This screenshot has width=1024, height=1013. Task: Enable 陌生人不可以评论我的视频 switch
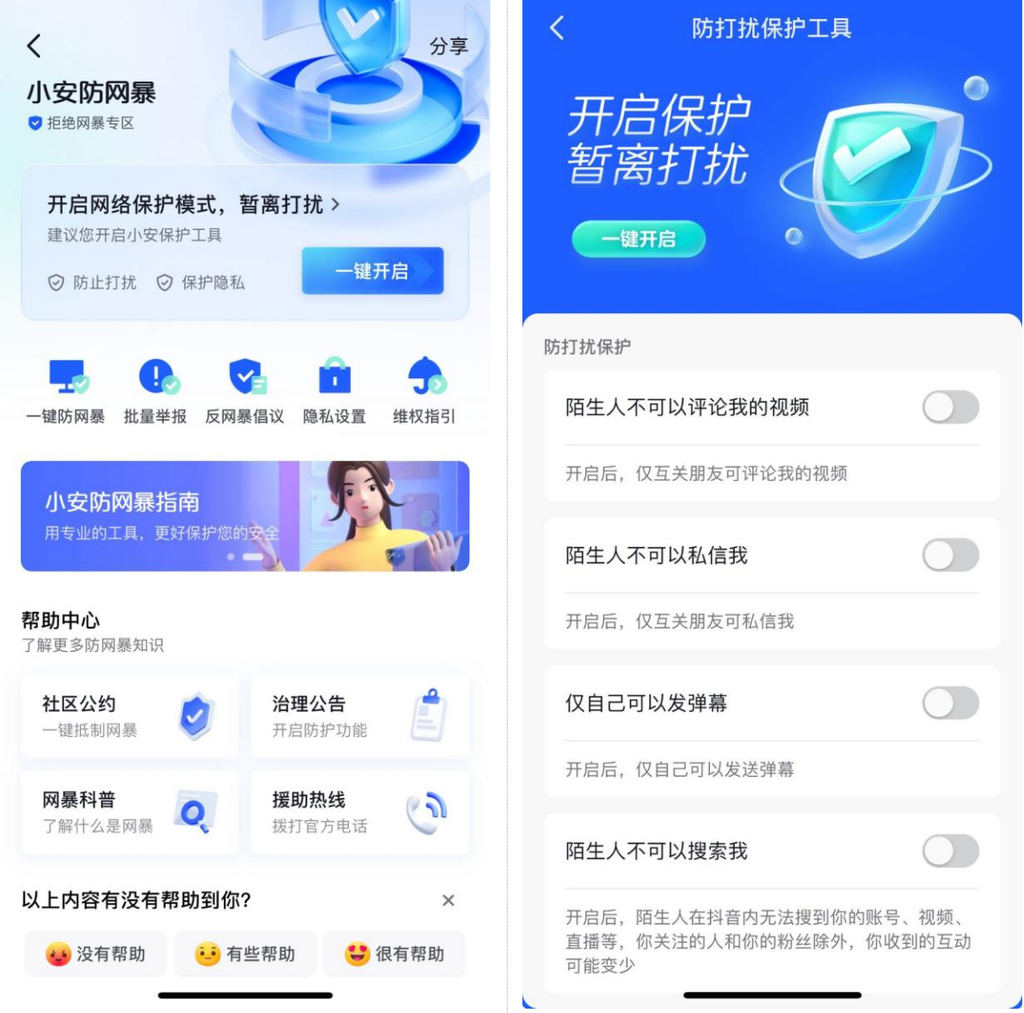(x=950, y=407)
